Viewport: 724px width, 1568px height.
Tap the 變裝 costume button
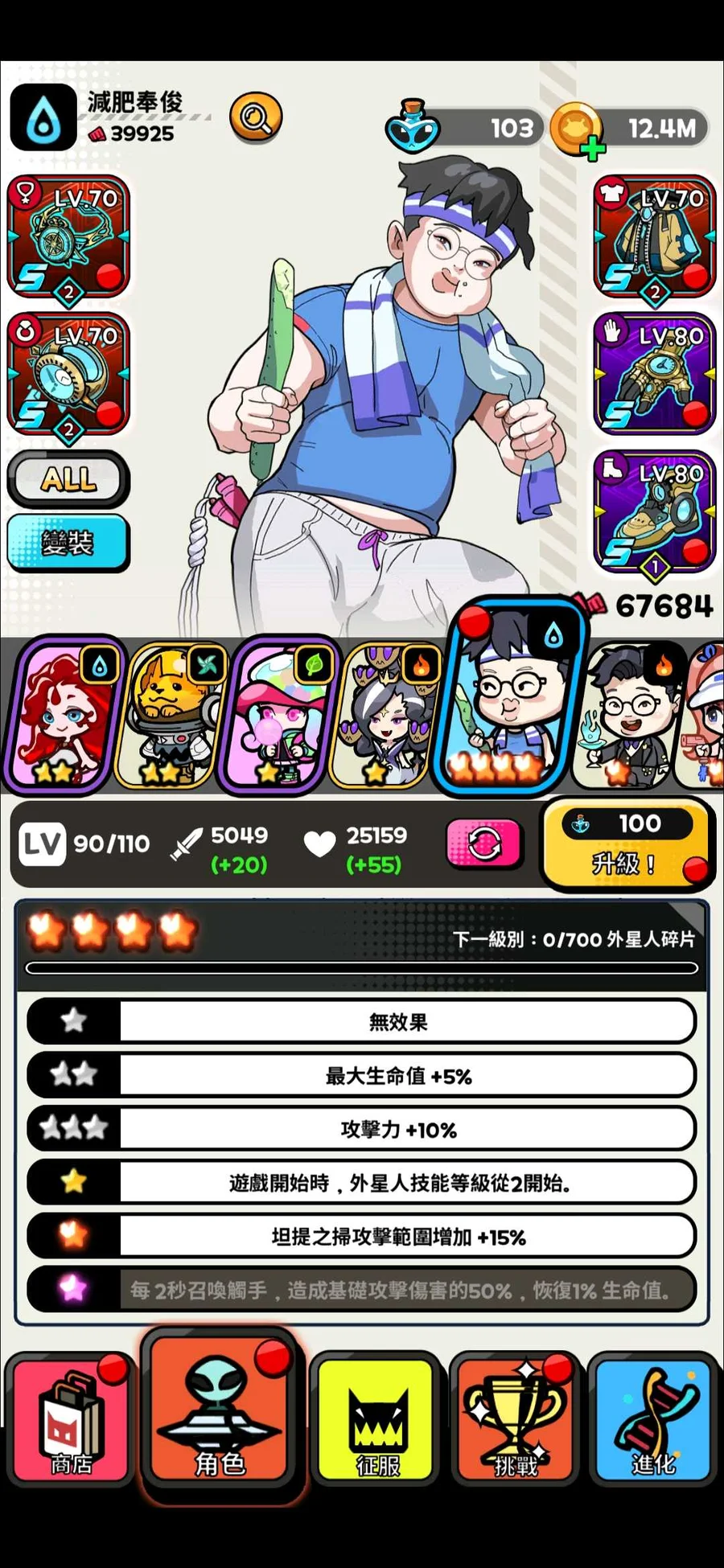click(x=68, y=543)
